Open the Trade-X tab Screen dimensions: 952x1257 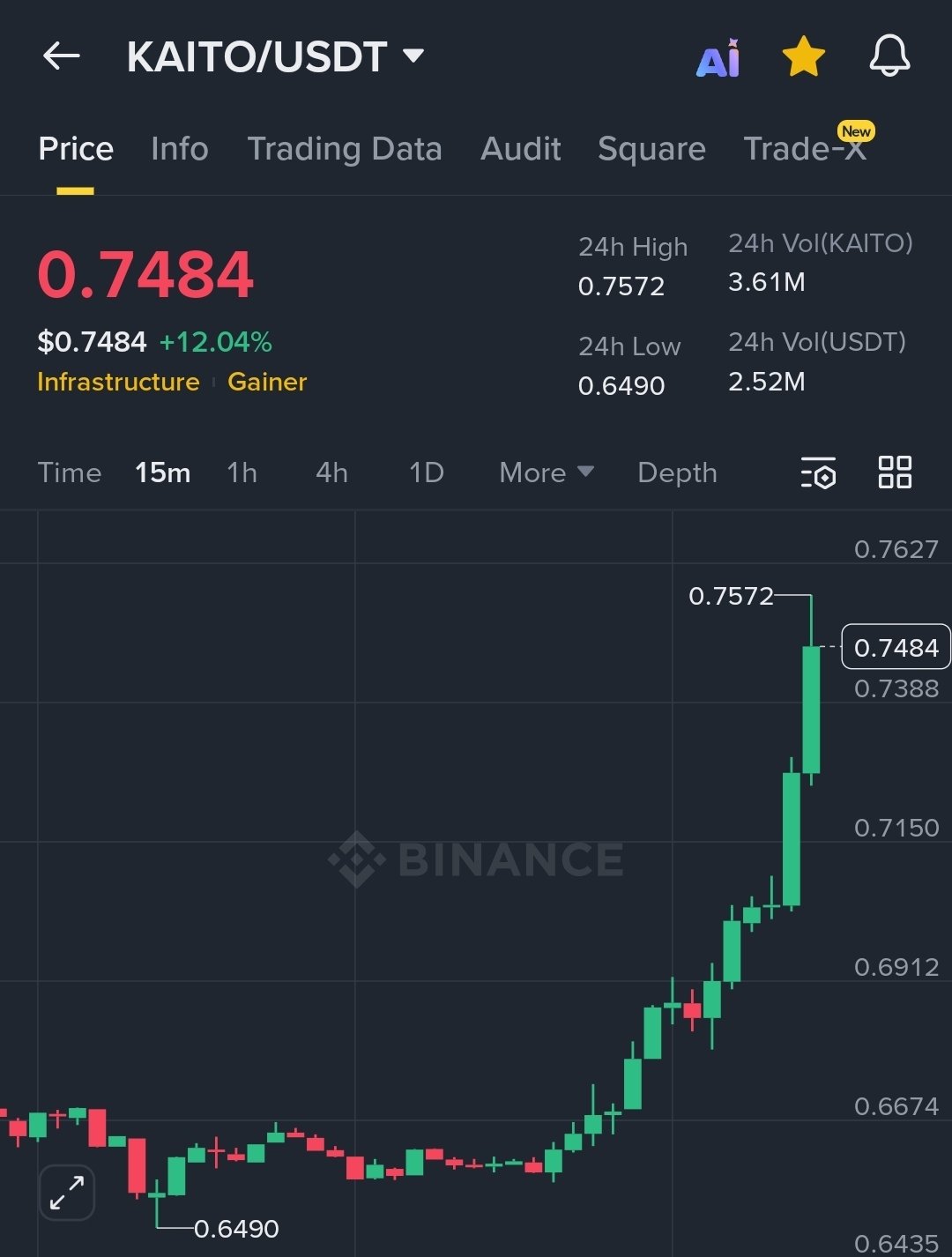pyautogui.click(x=805, y=149)
